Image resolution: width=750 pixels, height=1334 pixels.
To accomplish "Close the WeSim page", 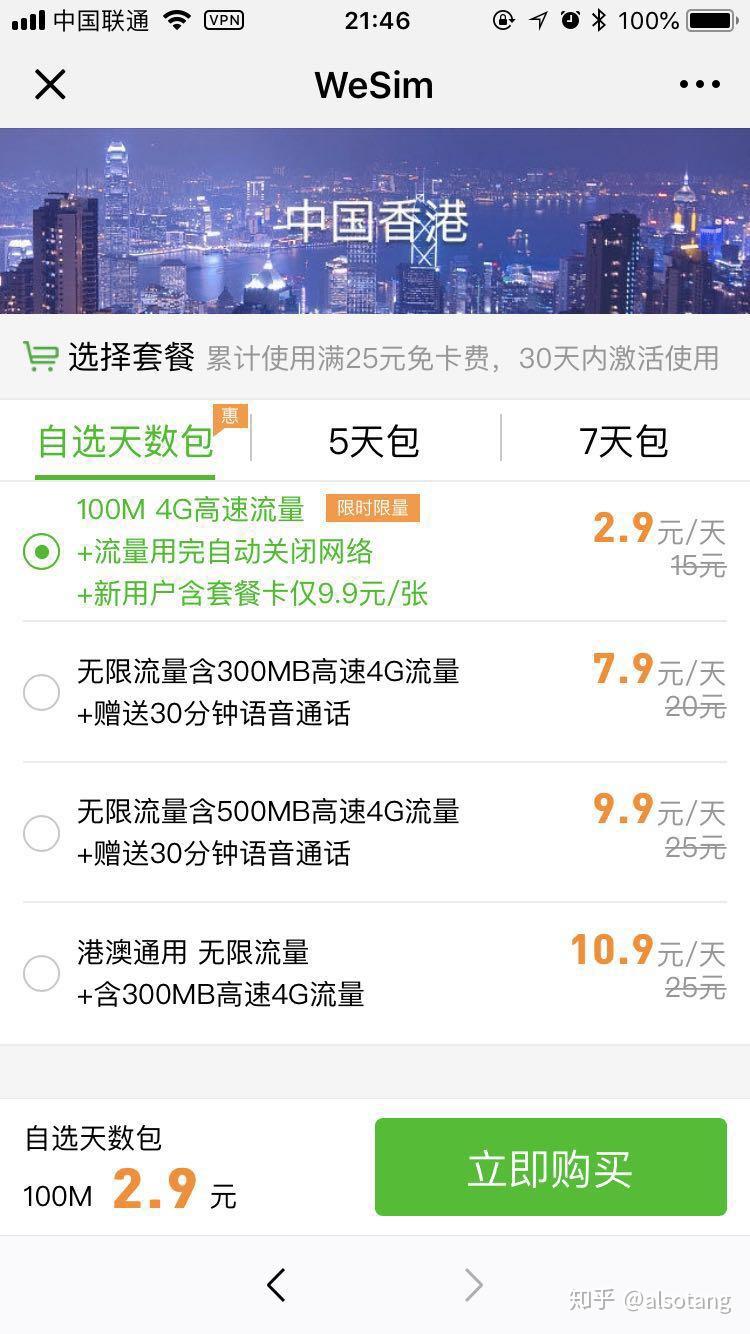I will [50, 85].
